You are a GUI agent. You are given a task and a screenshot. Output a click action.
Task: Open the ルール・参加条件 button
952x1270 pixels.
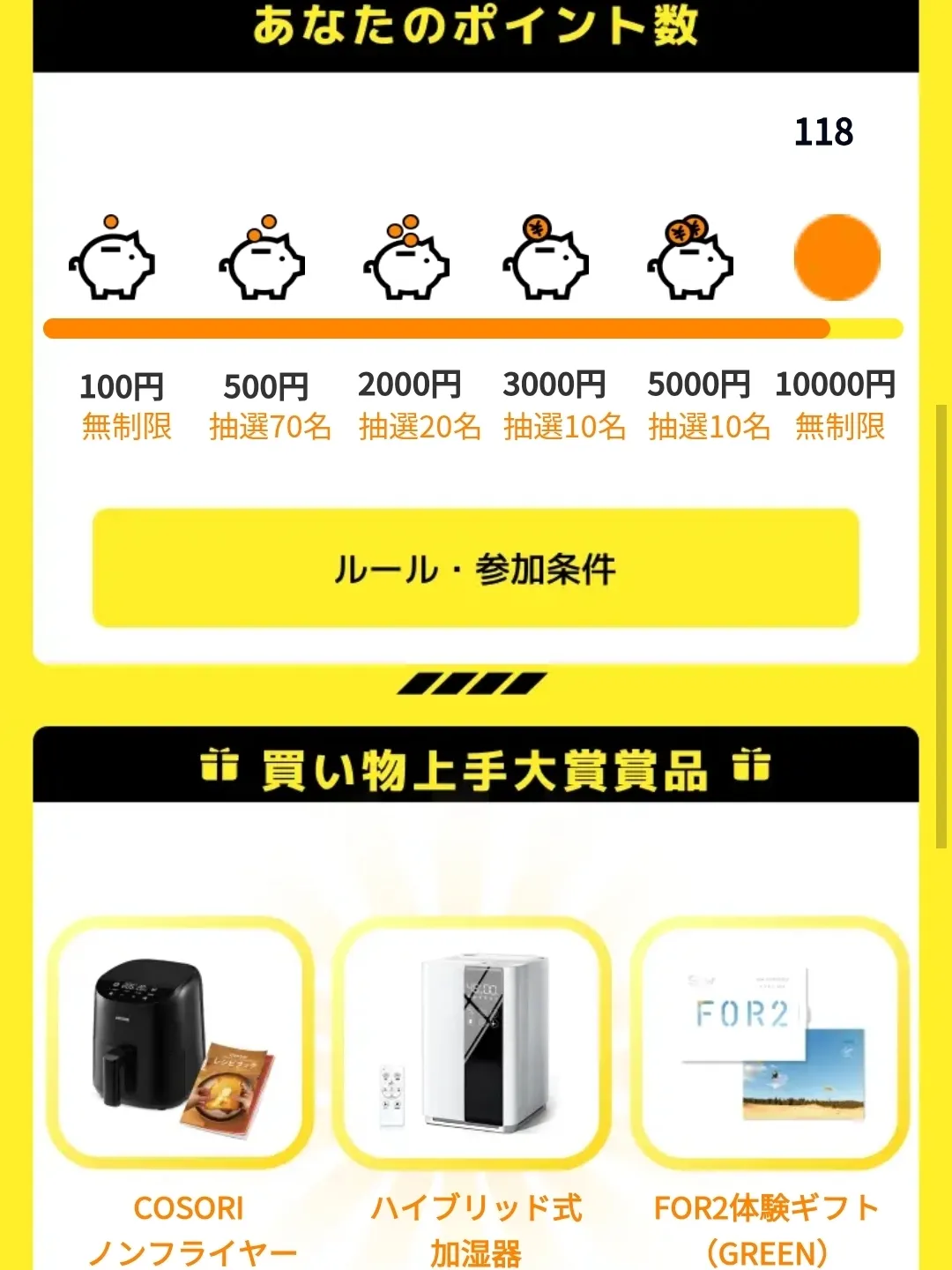475,569
